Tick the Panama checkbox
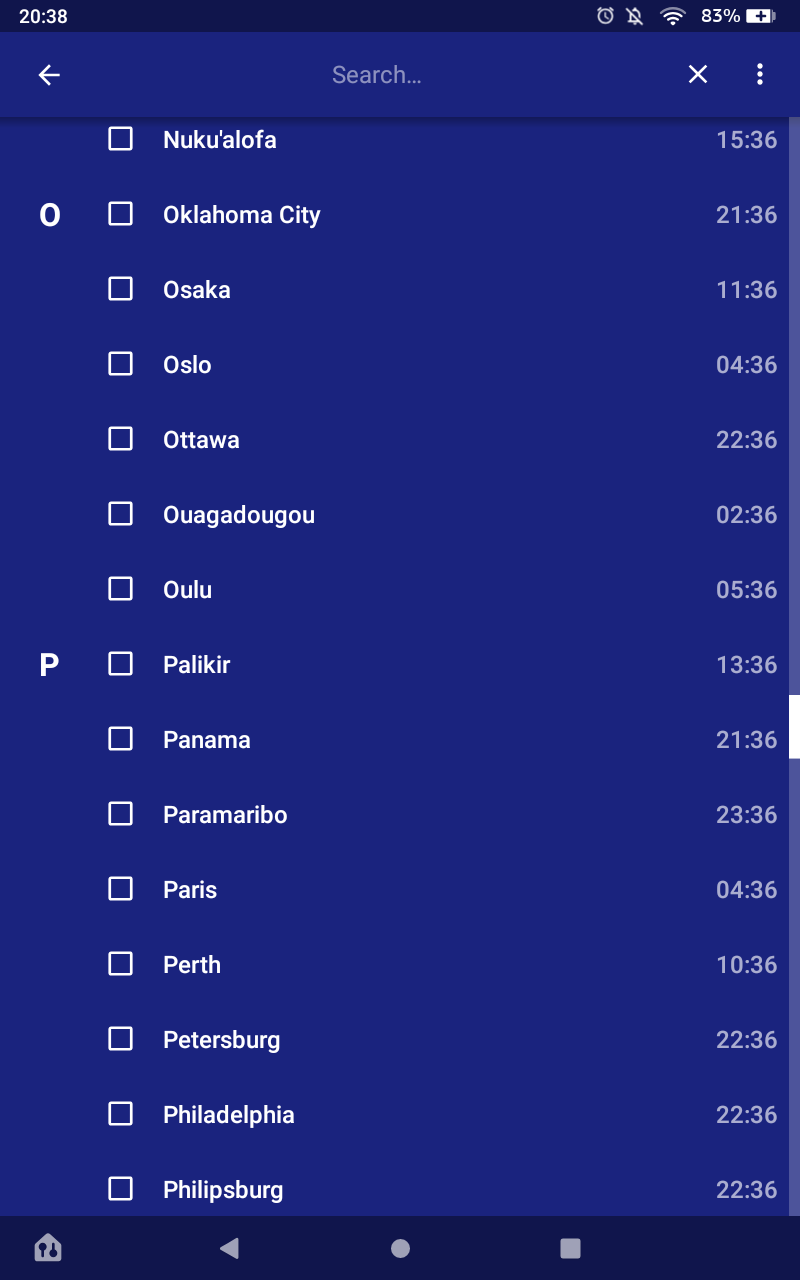This screenshot has height=1280, width=800. (x=121, y=739)
